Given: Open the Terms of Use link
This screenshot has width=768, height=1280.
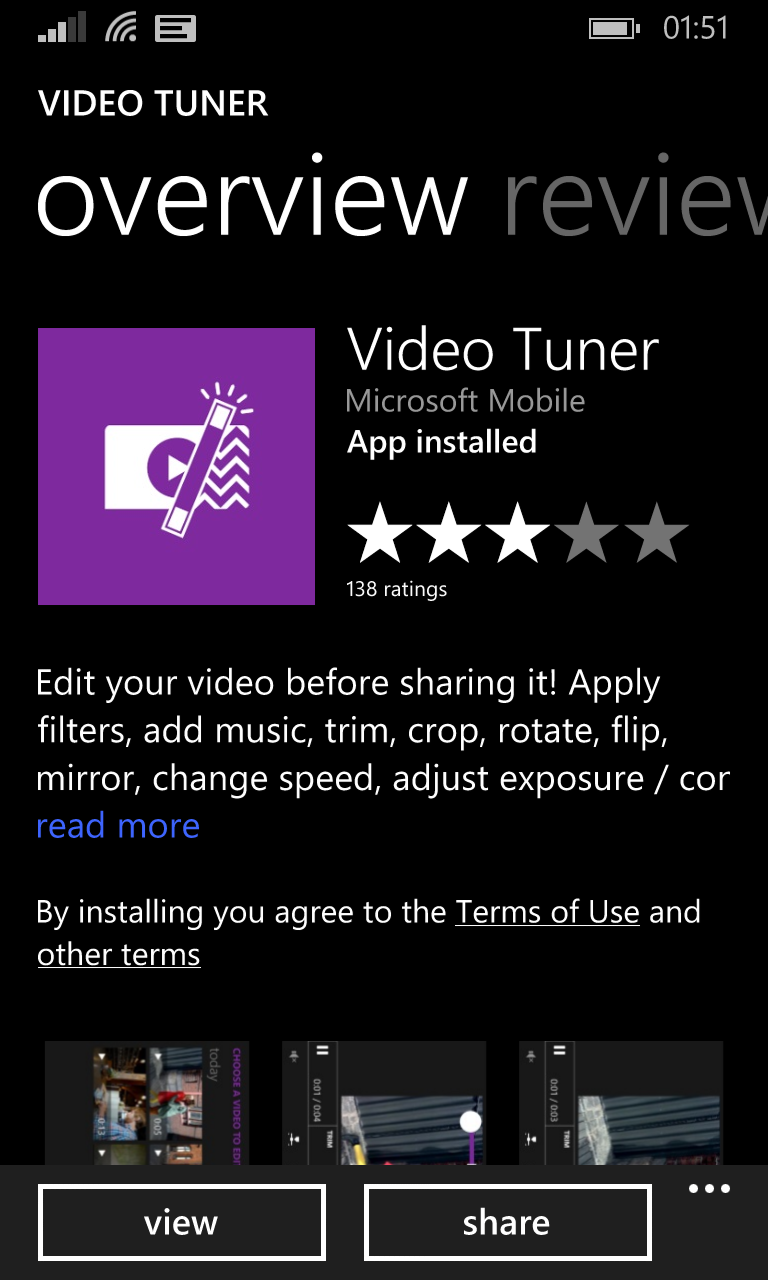Looking at the screenshot, I should pyautogui.click(x=547, y=912).
